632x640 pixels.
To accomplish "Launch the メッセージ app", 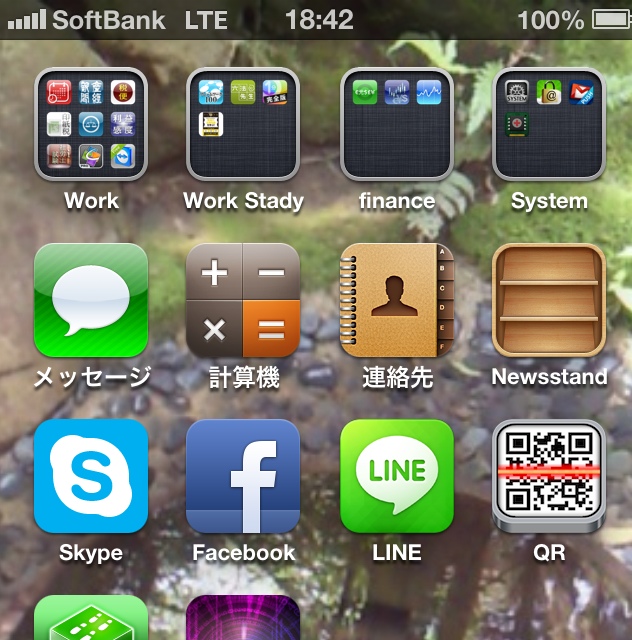I will tap(91, 300).
